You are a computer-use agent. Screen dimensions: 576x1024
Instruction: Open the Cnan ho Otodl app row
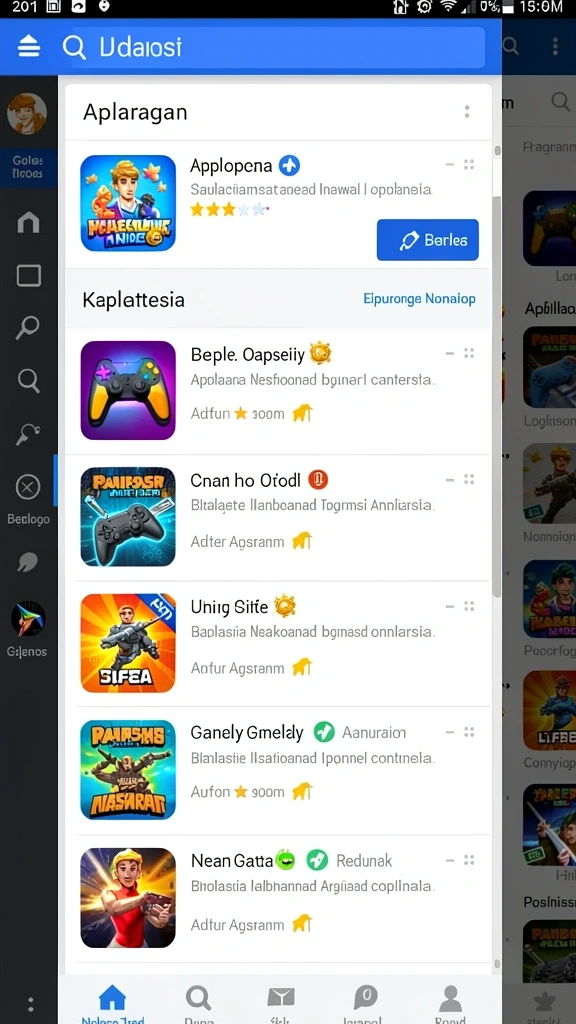click(279, 517)
